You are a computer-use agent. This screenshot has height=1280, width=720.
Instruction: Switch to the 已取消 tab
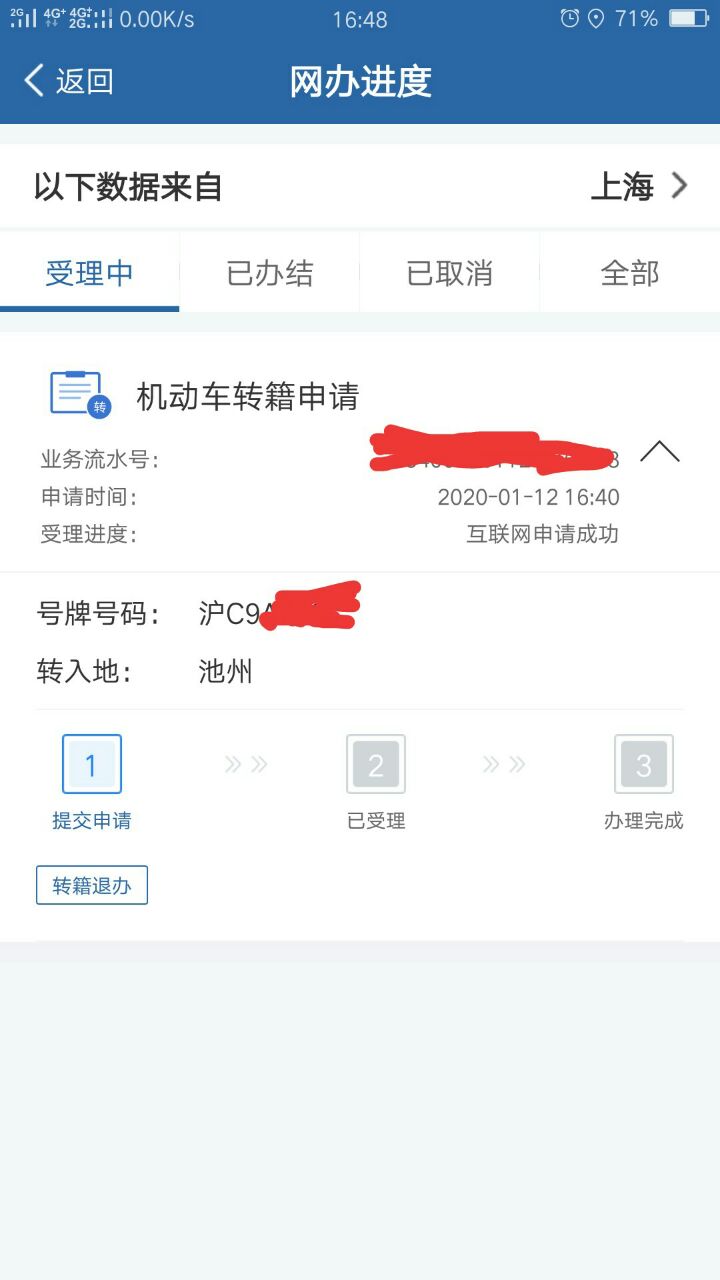click(450, 273)
